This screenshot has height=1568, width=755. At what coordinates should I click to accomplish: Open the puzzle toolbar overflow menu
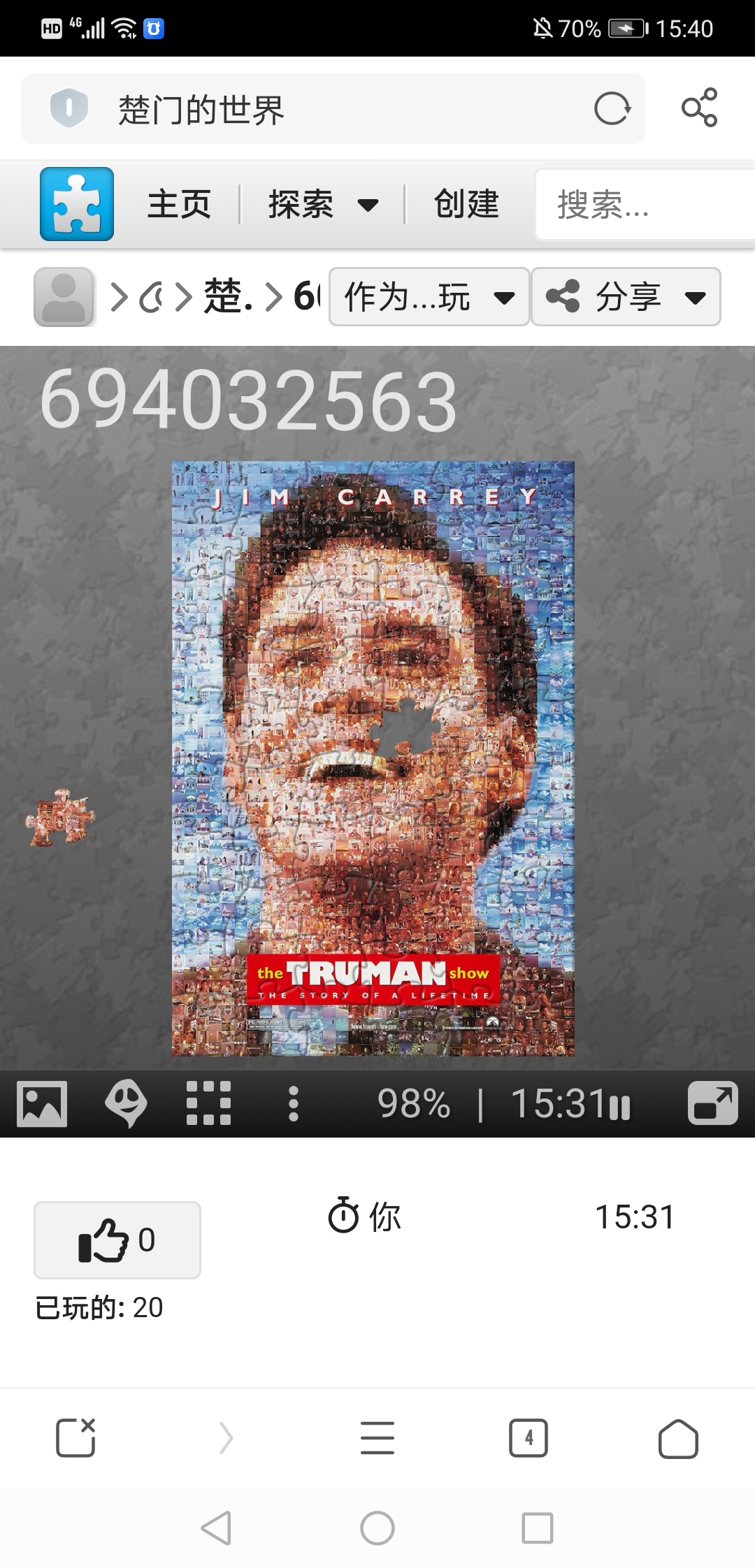click(294, 1104)
